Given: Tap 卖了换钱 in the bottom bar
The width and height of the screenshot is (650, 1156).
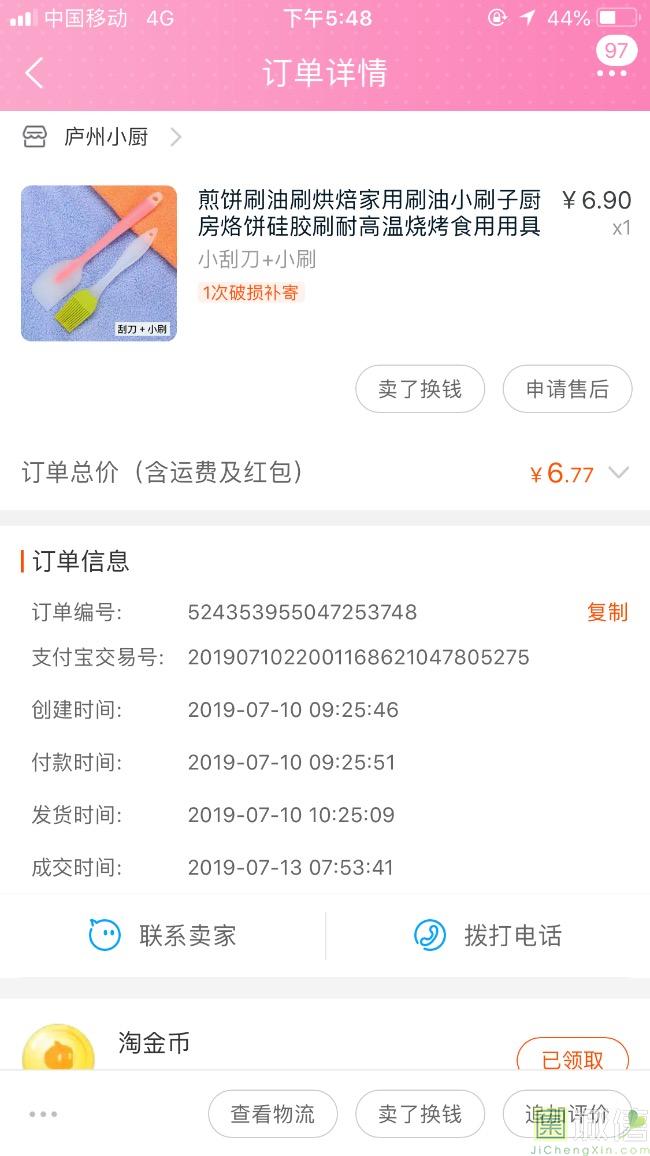Looking at the screenshot, I should point(420,1114).
